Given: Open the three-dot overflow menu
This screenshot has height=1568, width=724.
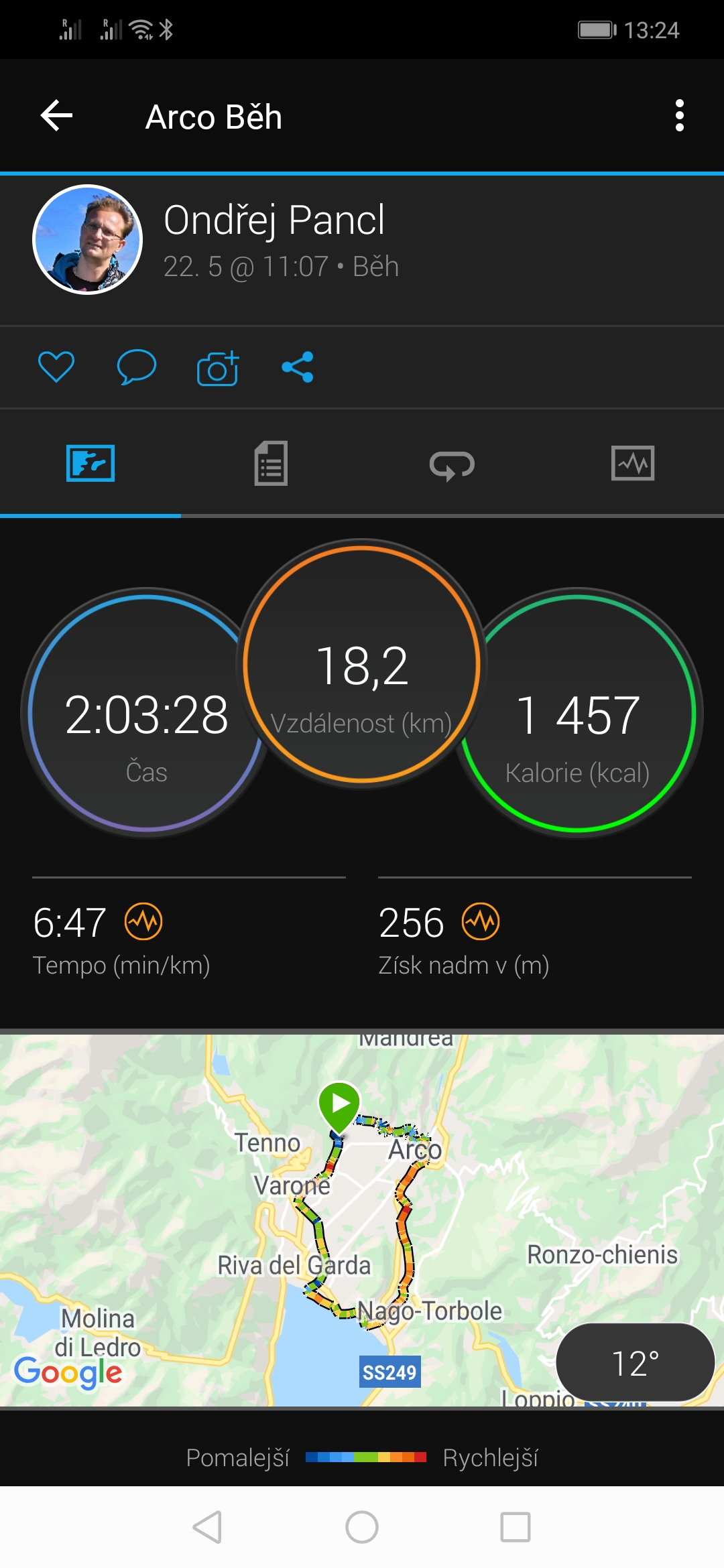Looking at the screenshot, I should coord(680,116).
